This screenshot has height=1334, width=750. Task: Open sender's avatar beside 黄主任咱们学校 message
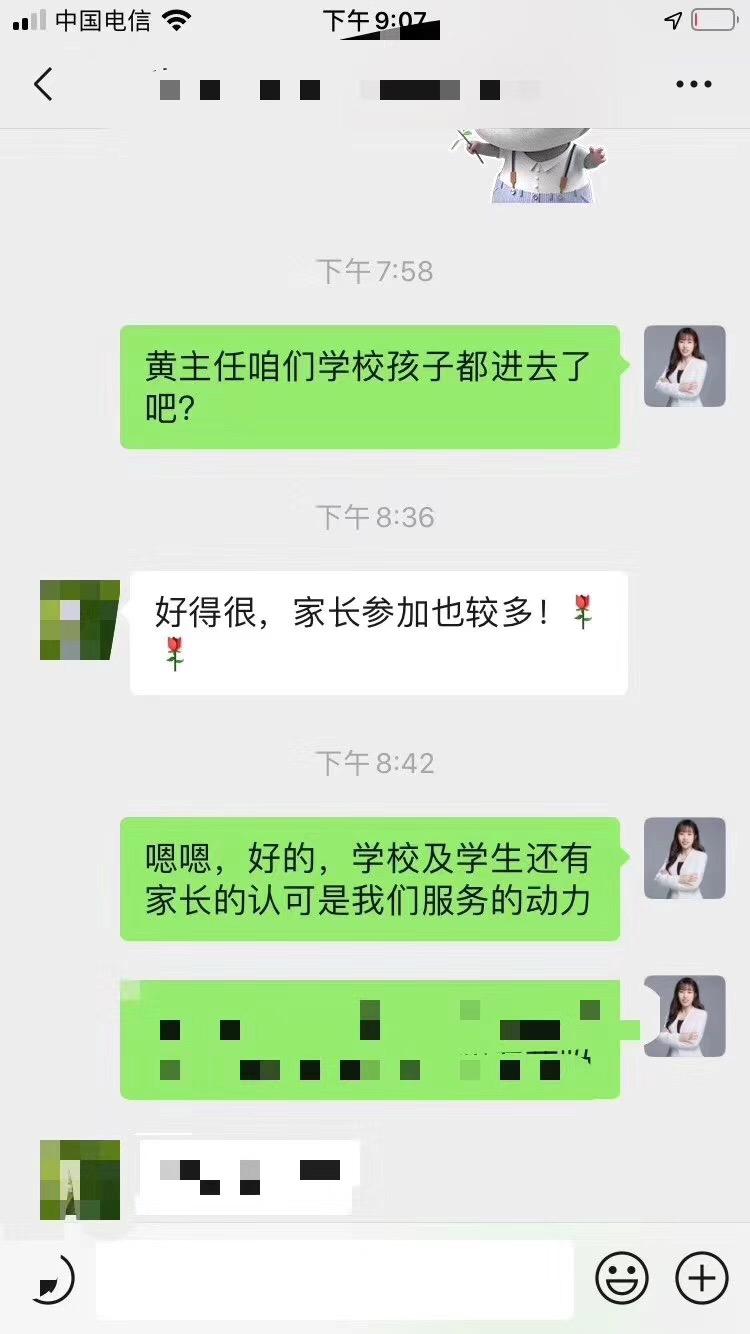(684, 366)
